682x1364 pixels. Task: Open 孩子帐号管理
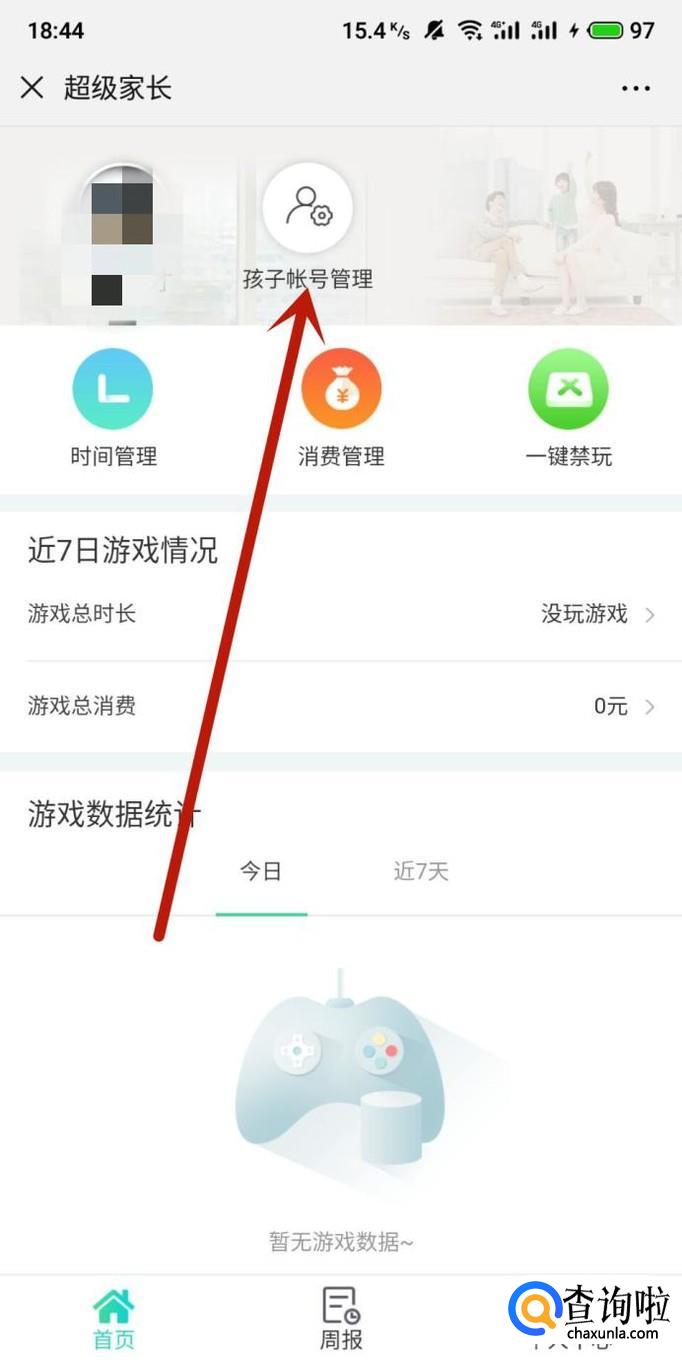point(307,226)
